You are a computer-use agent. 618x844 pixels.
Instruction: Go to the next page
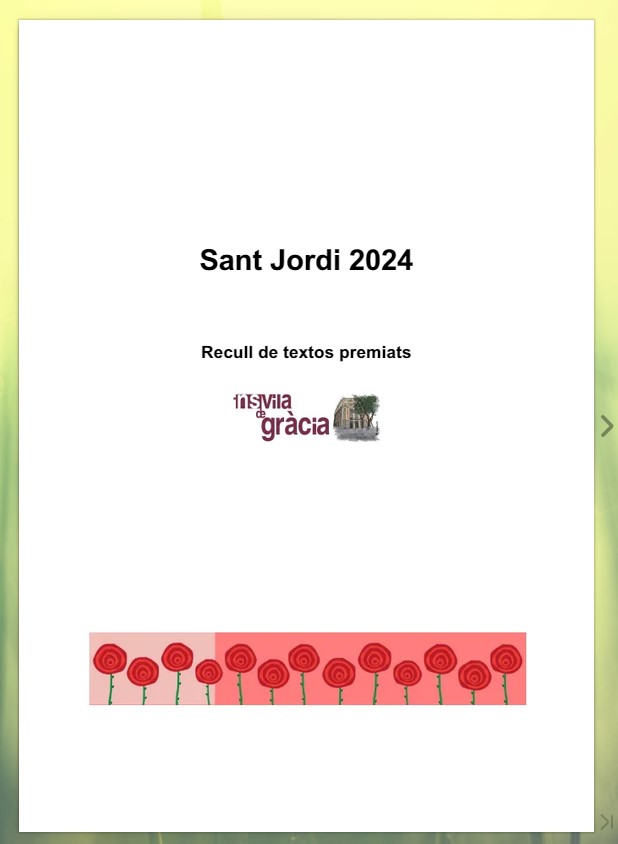[606, 426]
